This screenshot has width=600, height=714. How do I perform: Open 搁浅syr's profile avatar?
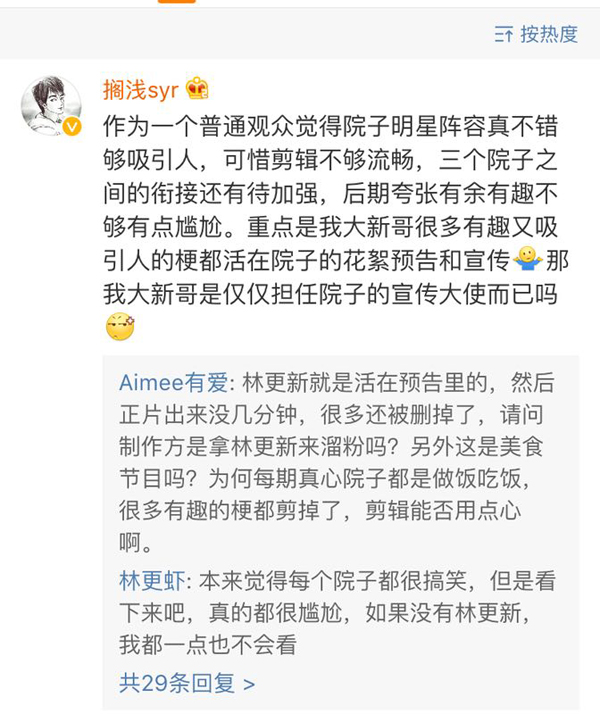click(x=51, y=103)
